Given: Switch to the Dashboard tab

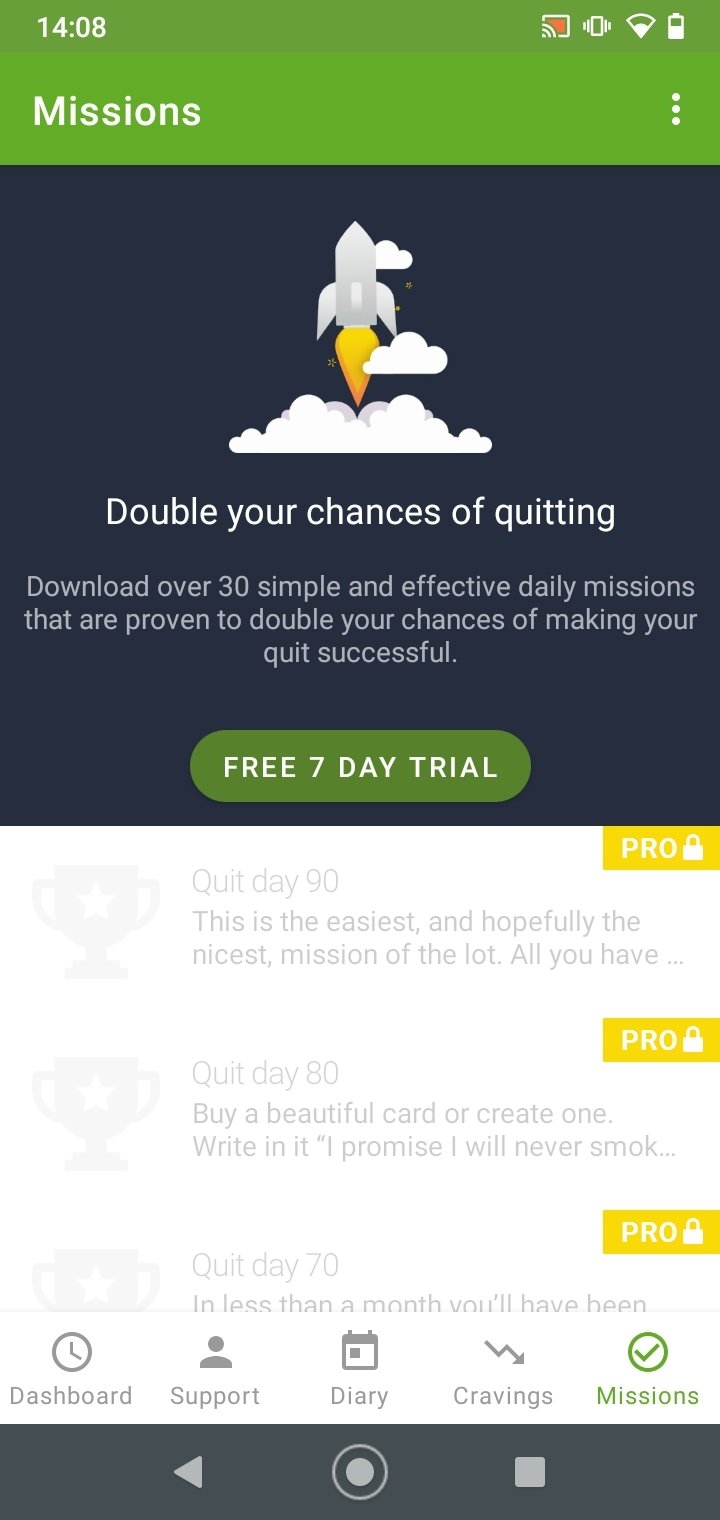Looking at the screenshot, I should pyautogui.click(x=71, y=1369).
